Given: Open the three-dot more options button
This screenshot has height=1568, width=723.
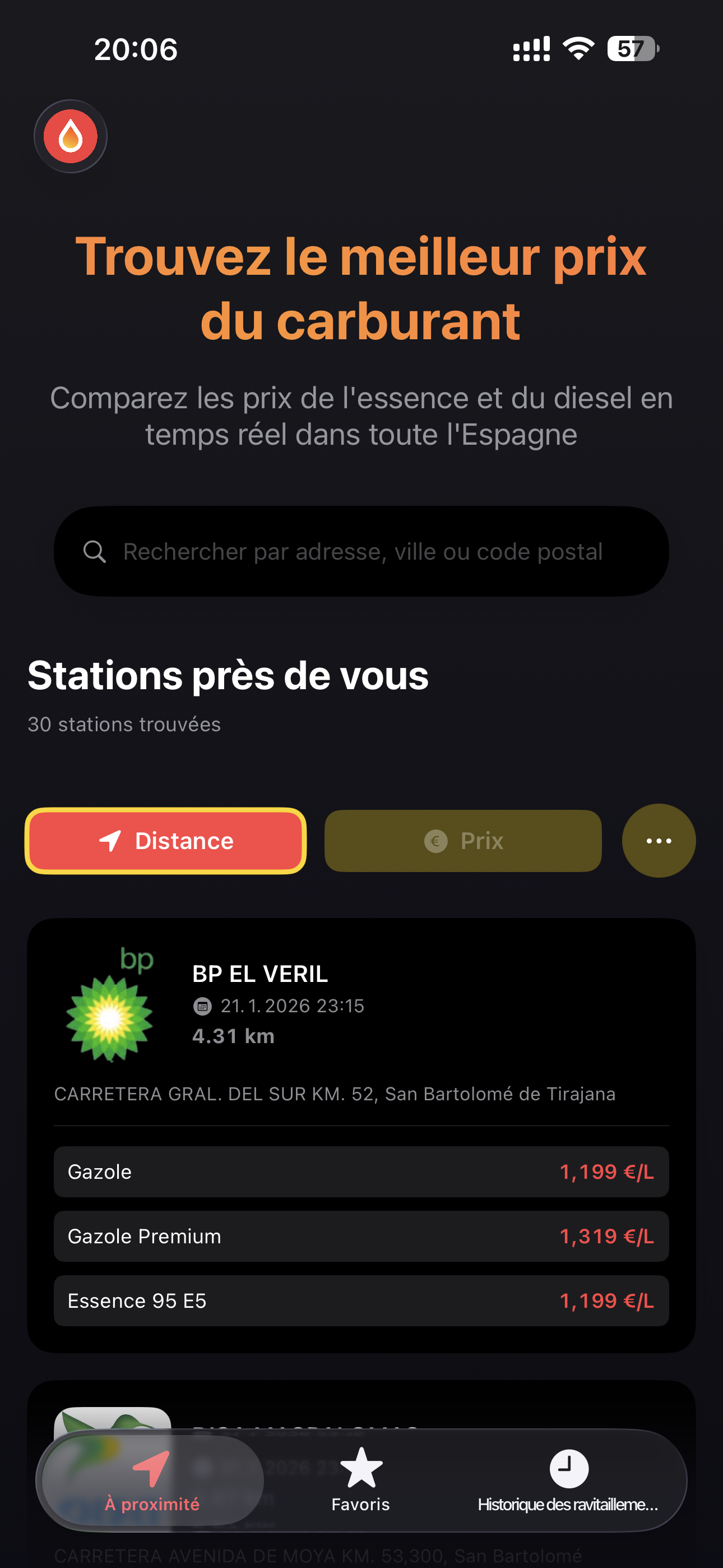Looking at the screenshot, I should click(x=659, y=841).
